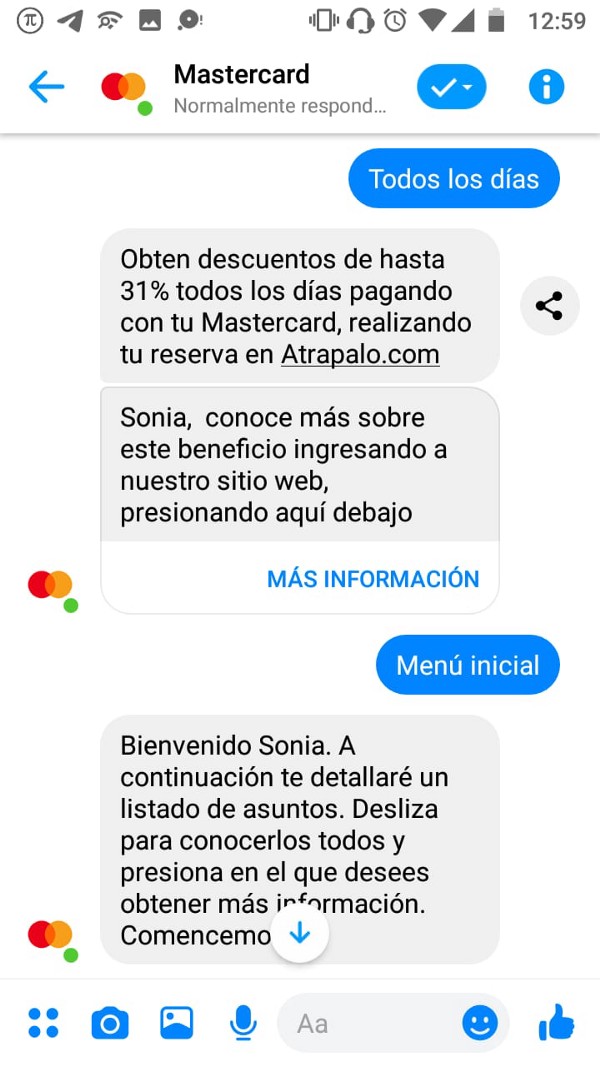600x1066 pixels.
Task: Open the emoji smiley picker
Action: point(480,1022)
